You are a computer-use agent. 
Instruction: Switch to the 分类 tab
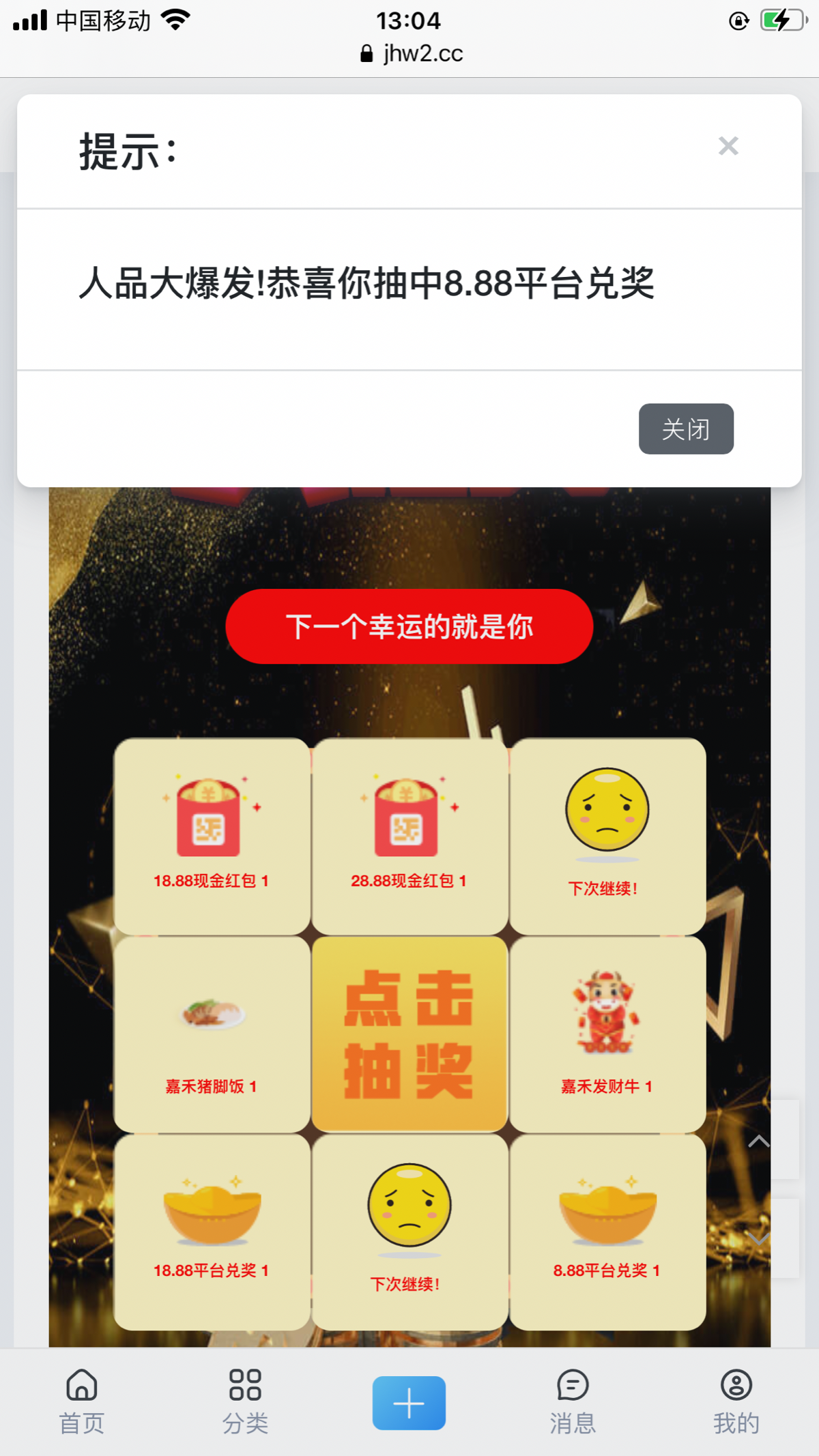pyautogui.click(x=245, y=1403)
